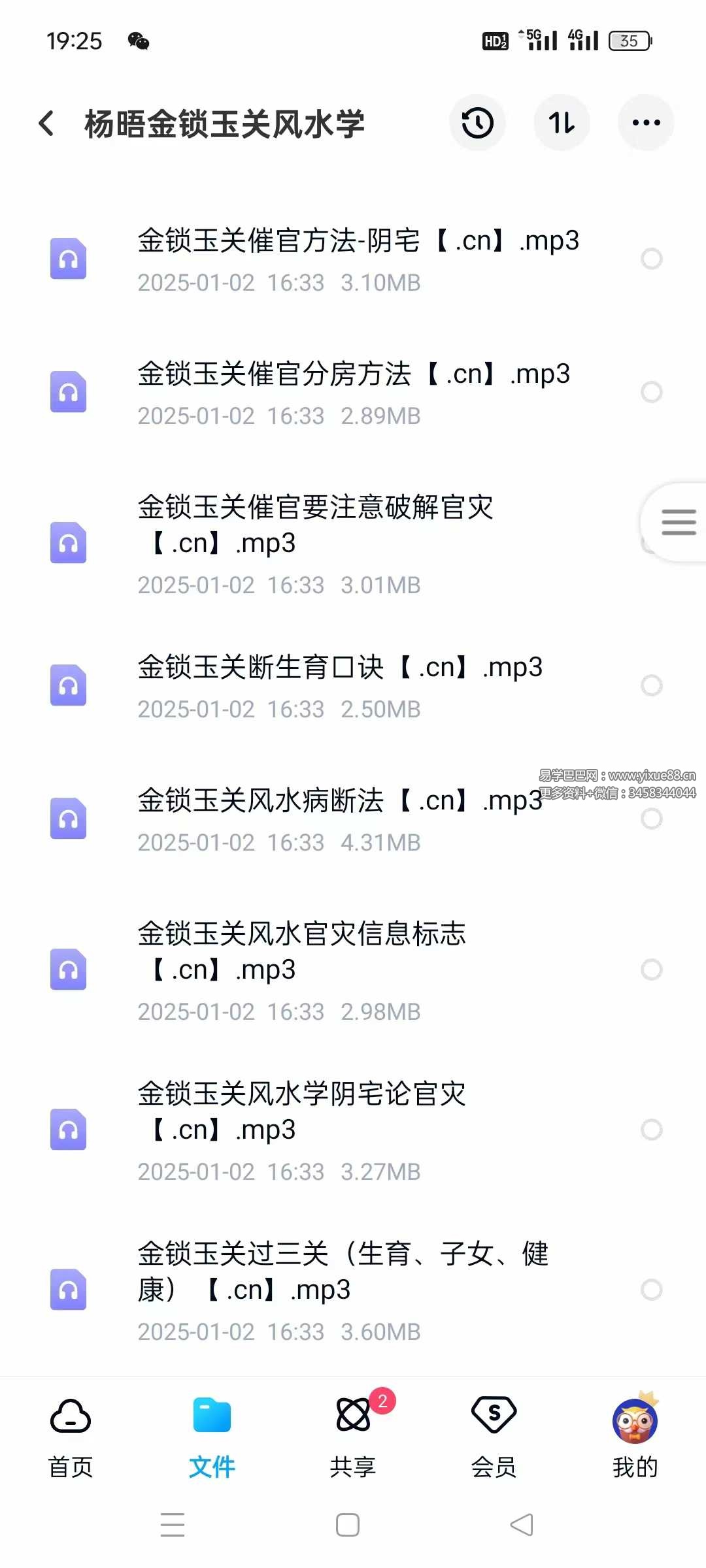The width and height of the screenshot is (706, 1568).
Task: Select the 金锁玉关风水官灾信息标志 file circle
Action: point(651,970)
